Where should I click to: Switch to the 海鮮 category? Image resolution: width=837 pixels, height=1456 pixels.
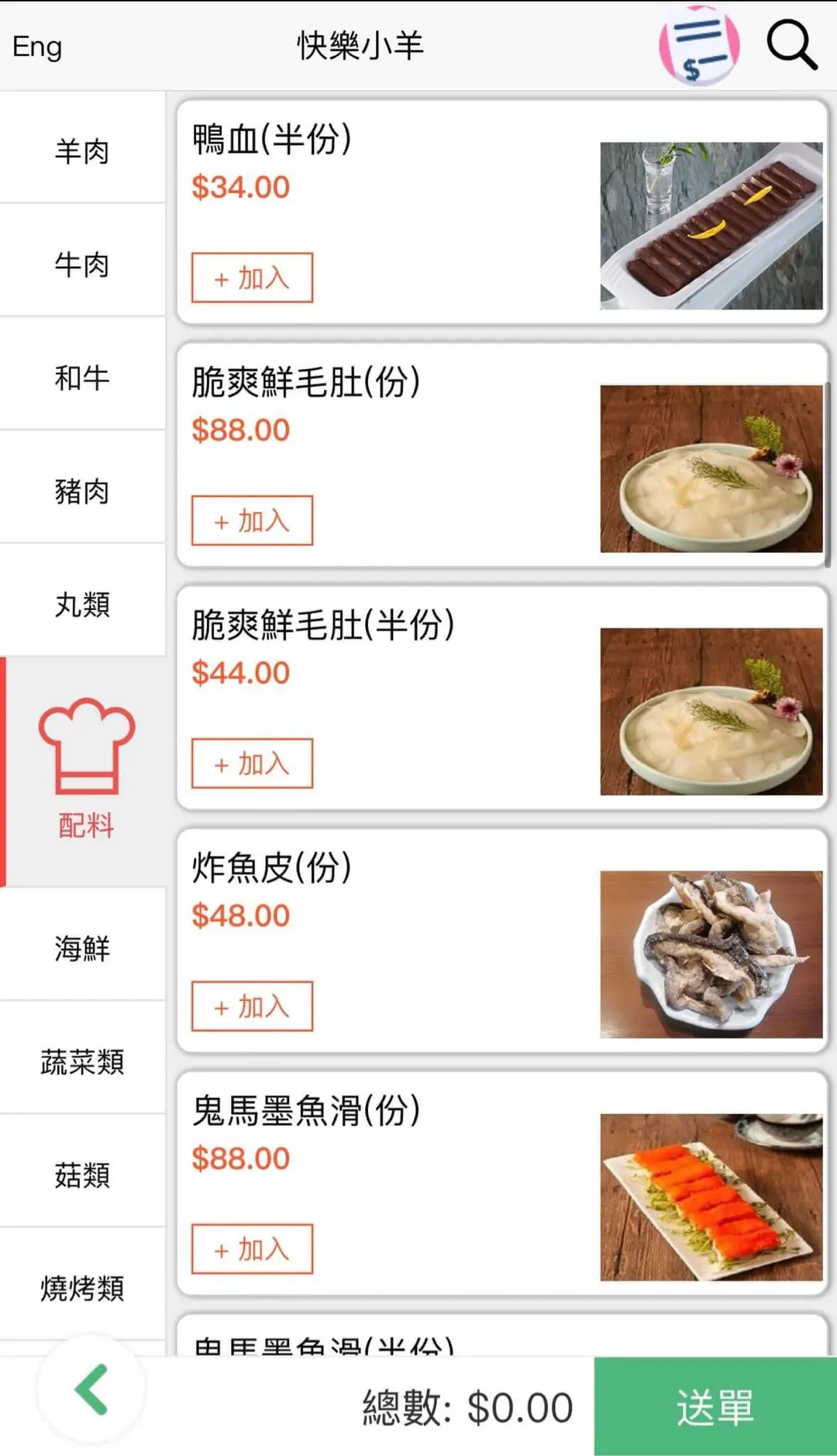[x=82, y=947]
